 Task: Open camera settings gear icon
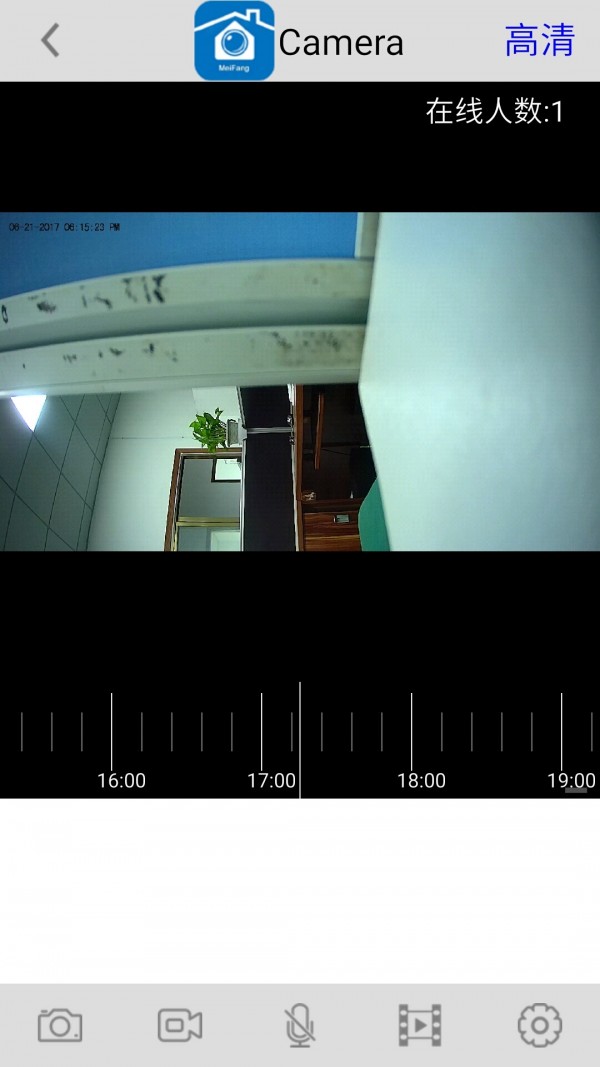pyautogui.click(x=539, y=1025)
